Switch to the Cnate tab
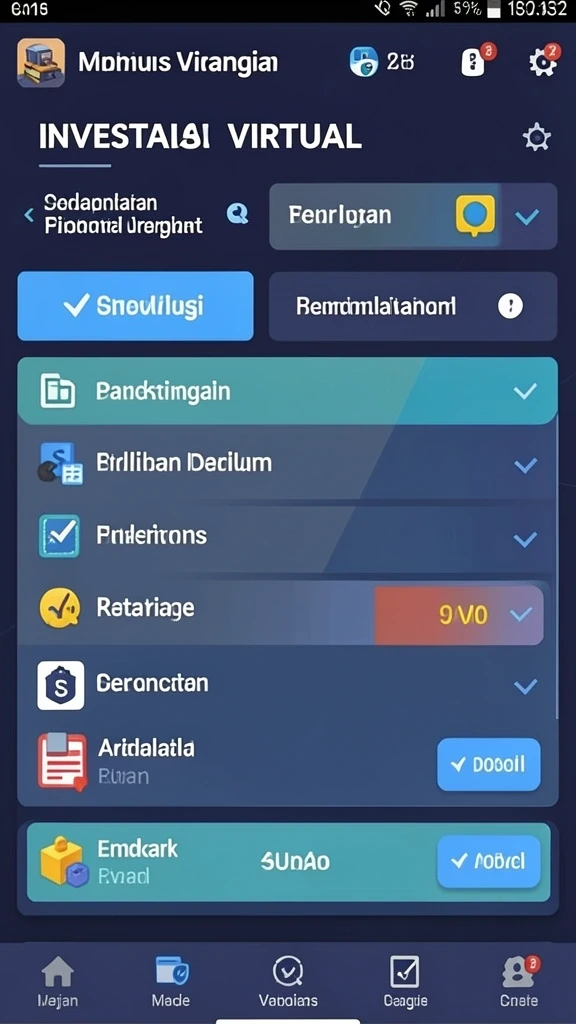The width and height of the screenshot is (576, 1024). point(520,981)
